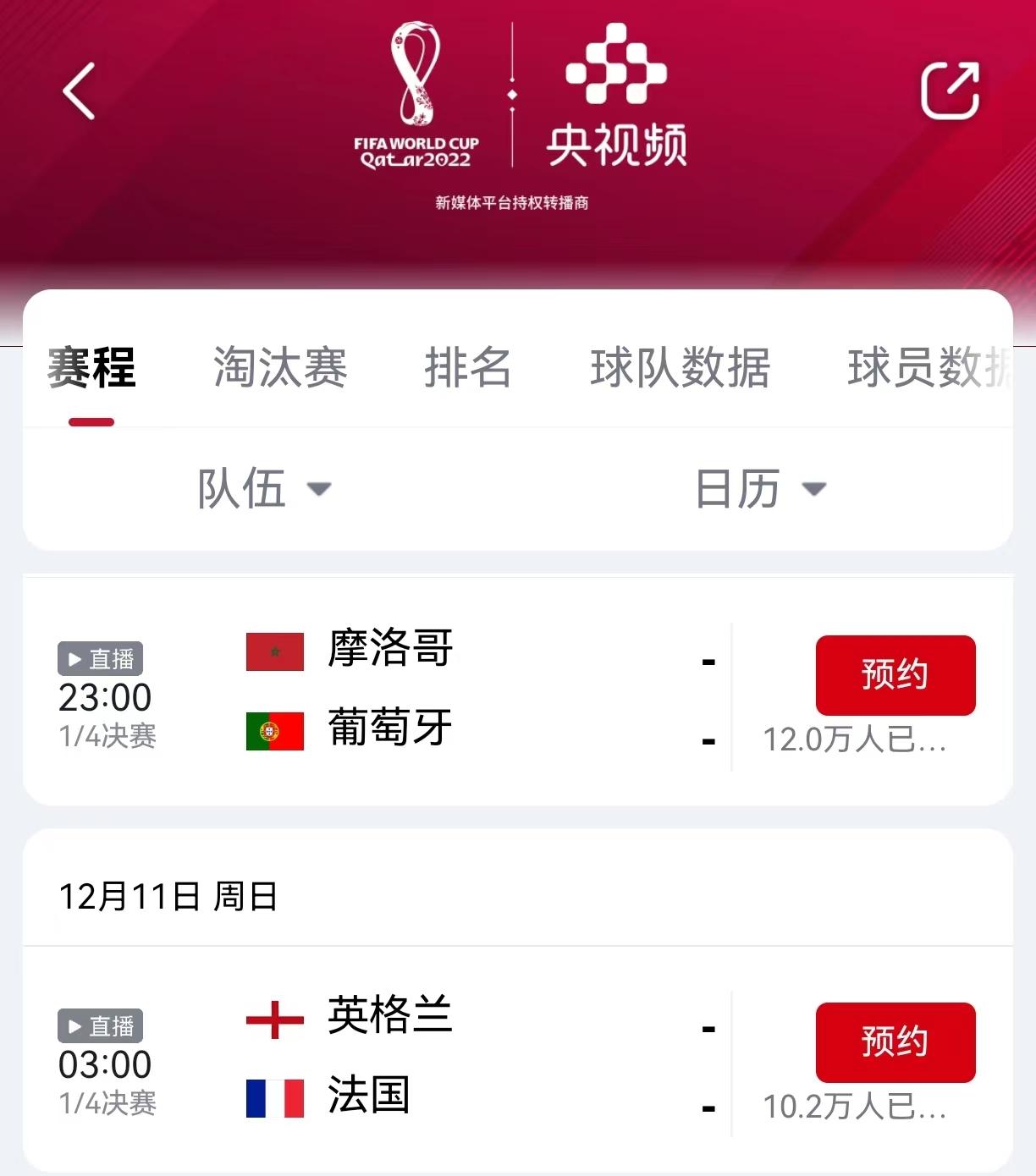Go back using the top-left arrow

click(79, 91)
